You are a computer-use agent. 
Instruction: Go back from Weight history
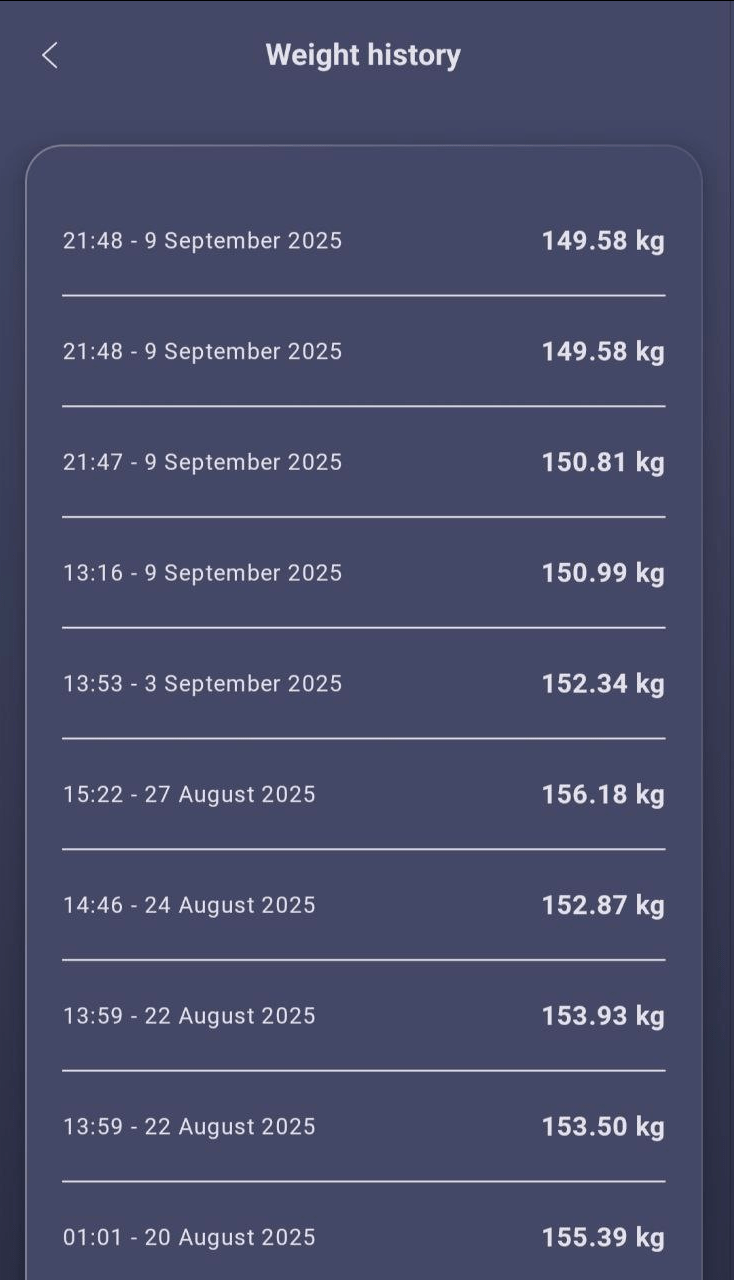[x=50, y=56]
